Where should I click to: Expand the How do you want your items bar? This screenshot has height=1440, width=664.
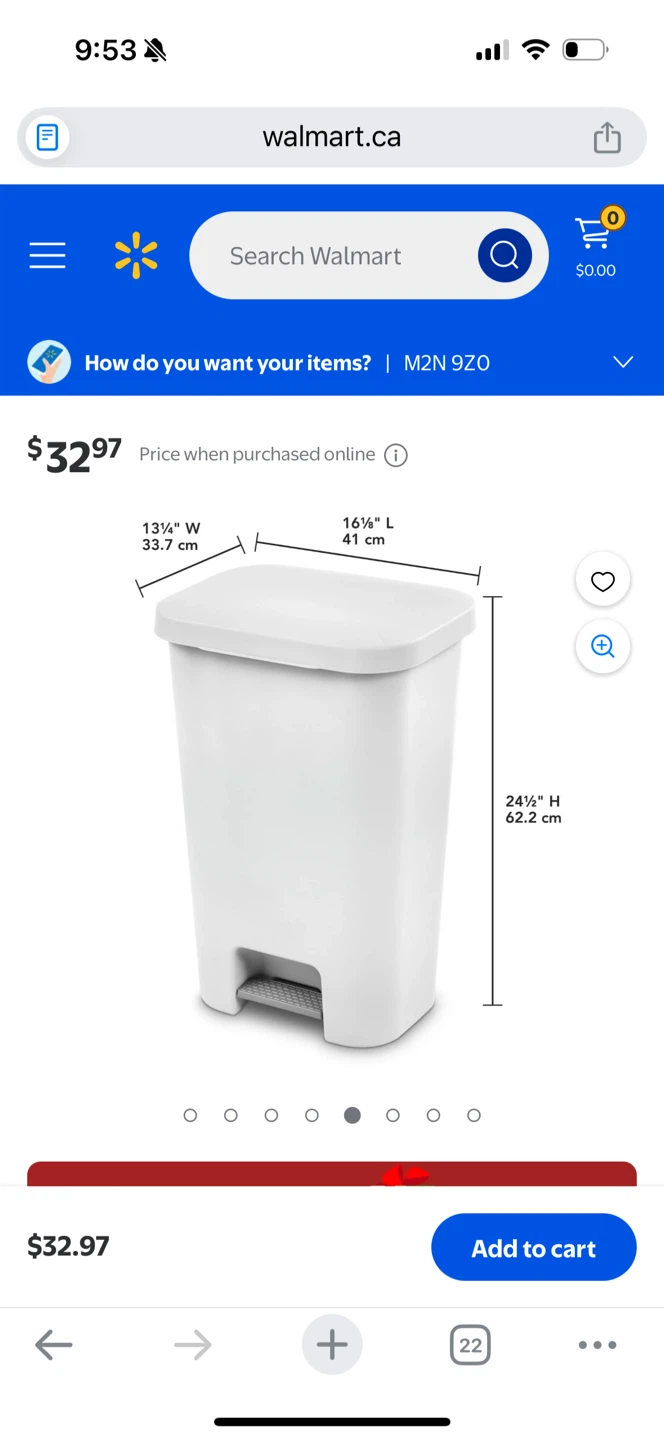pyautogui.click(x=623, y=362)
